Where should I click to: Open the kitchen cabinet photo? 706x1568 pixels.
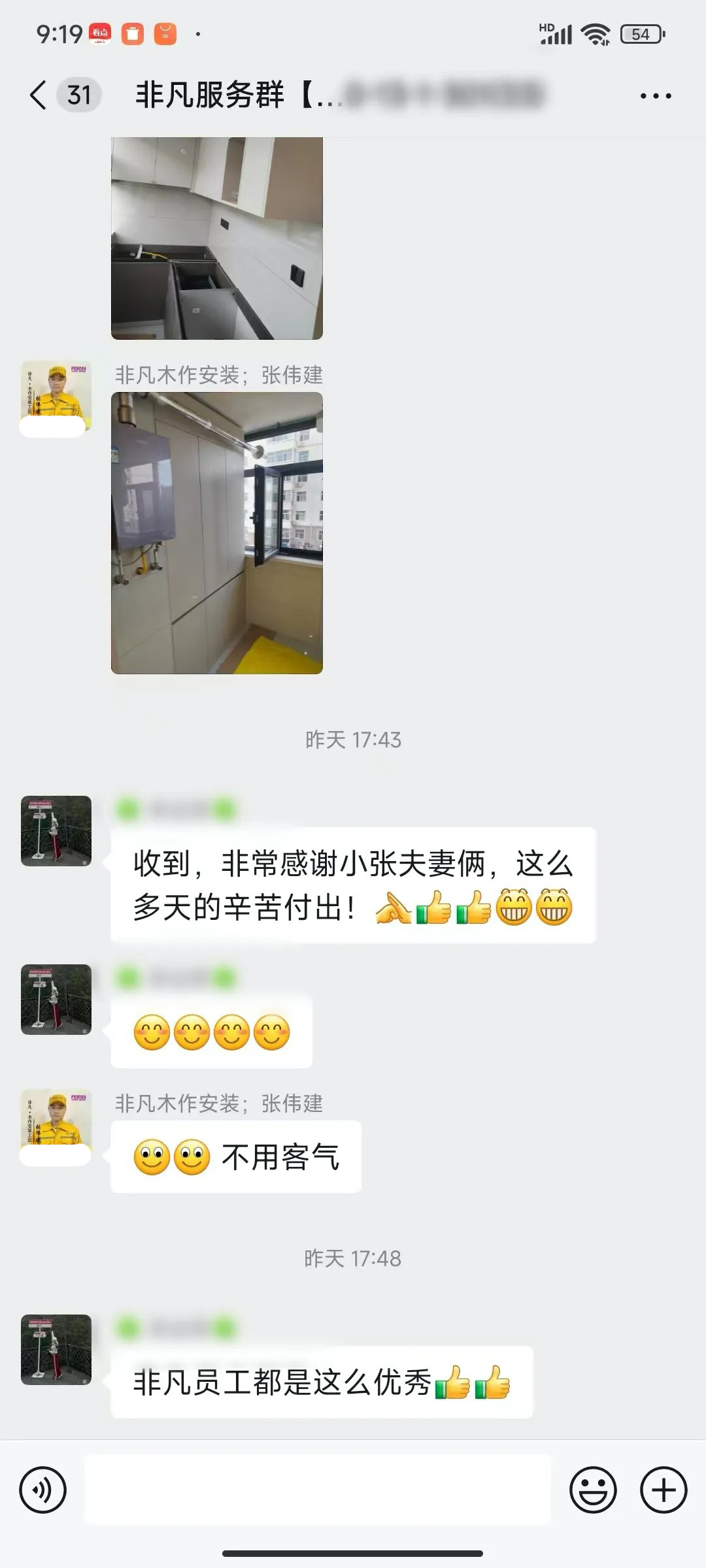[x=217, y=238]
